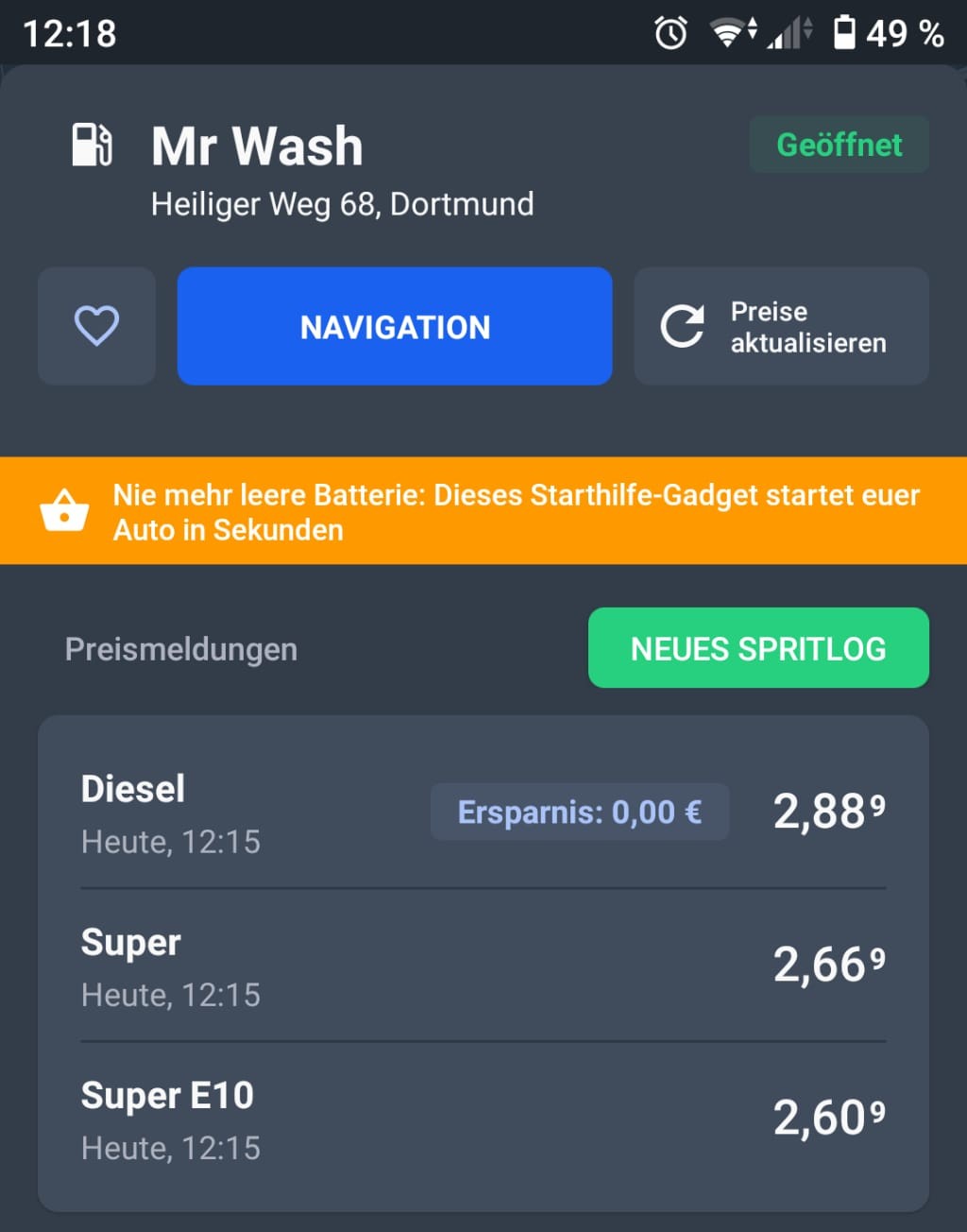
Task: Add Mr Wash to favorites with heart
Action: pyautogui.click(x=96, y=326)
